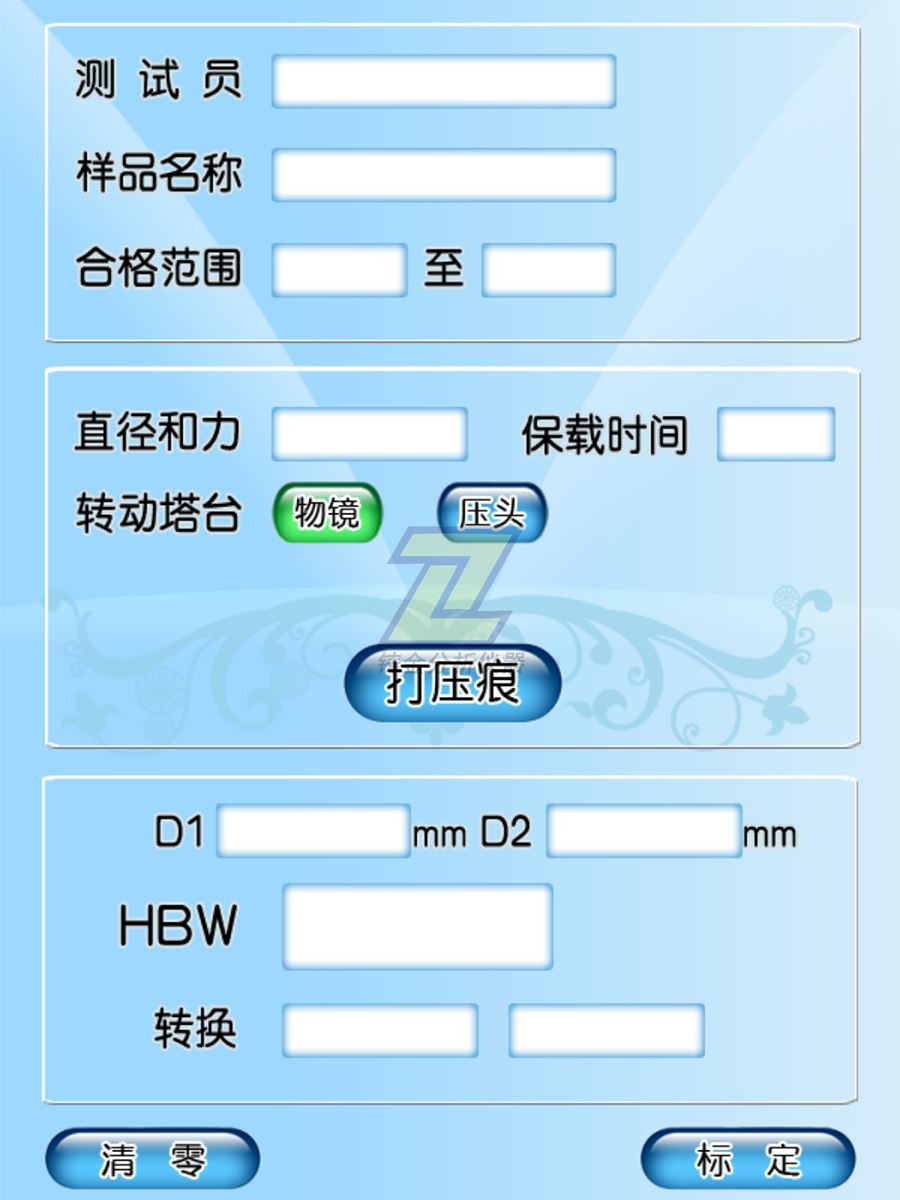Viewport: 900px width, 1200px height.
Task: Tap the 测试员 input field
Action: [443, 82]
